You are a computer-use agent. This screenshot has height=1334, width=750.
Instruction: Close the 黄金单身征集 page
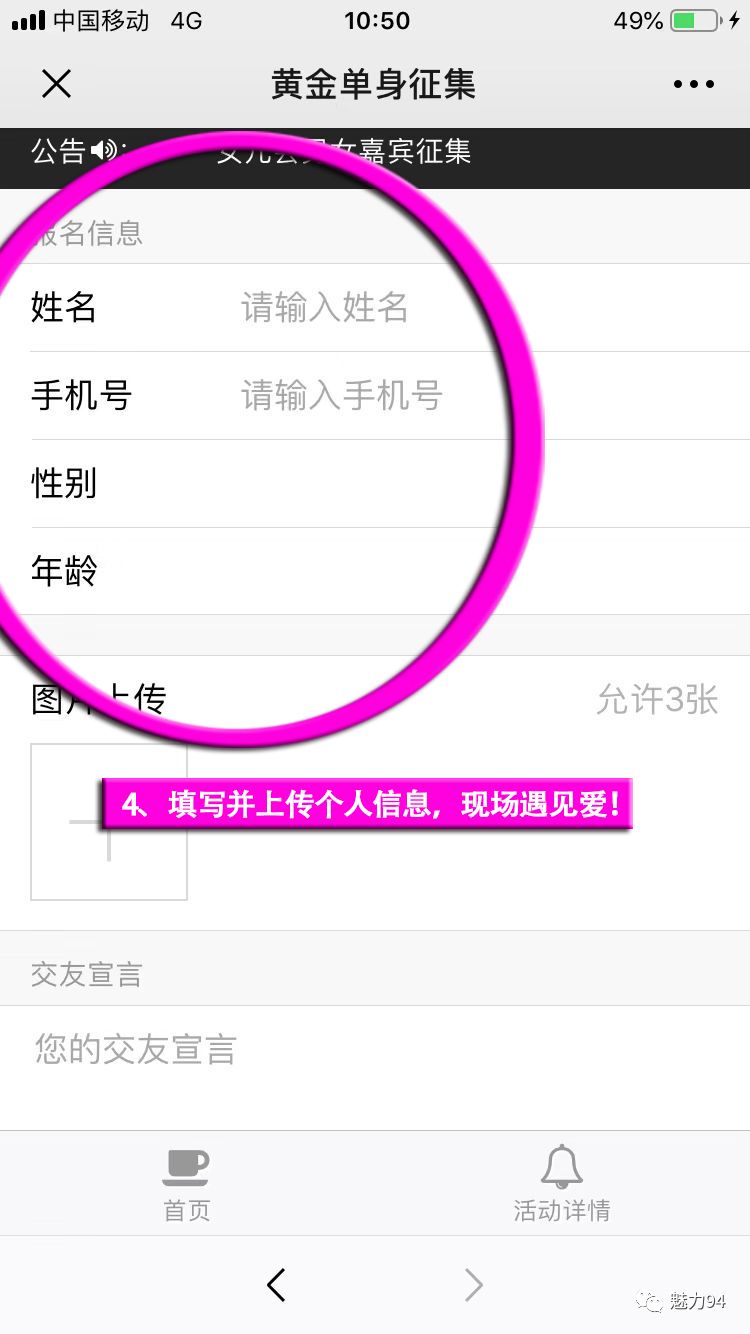57,84
